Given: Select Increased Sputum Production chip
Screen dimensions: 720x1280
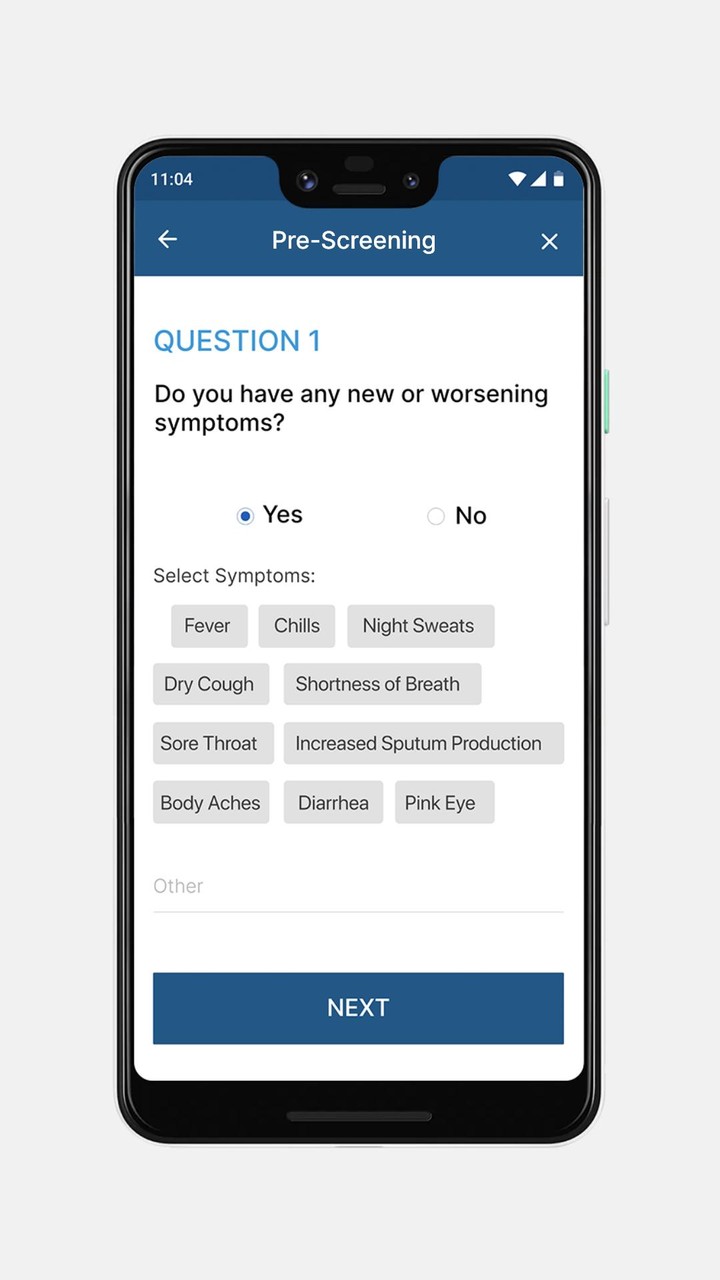Looking at the screenshot, I should pyautogui.click(x=423, y=743).
